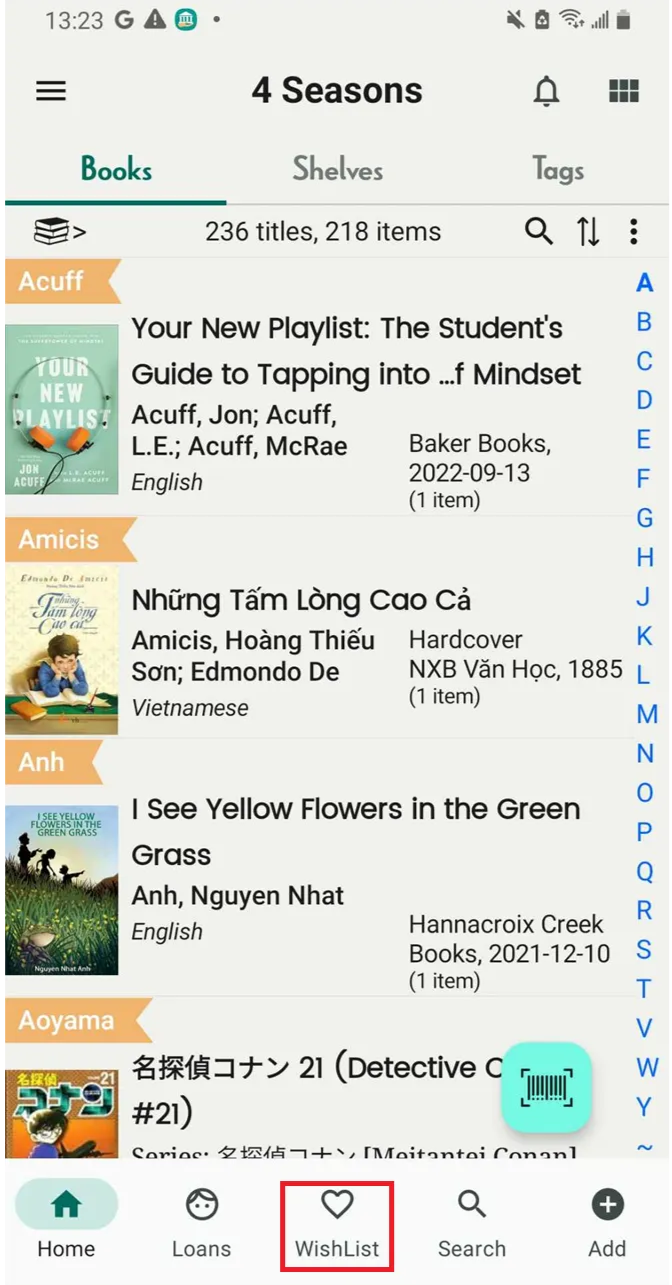Viewport: 672px width, 1285px height.
Task: Switch to the Shelves tab
Action: click(x=338, y=169)
